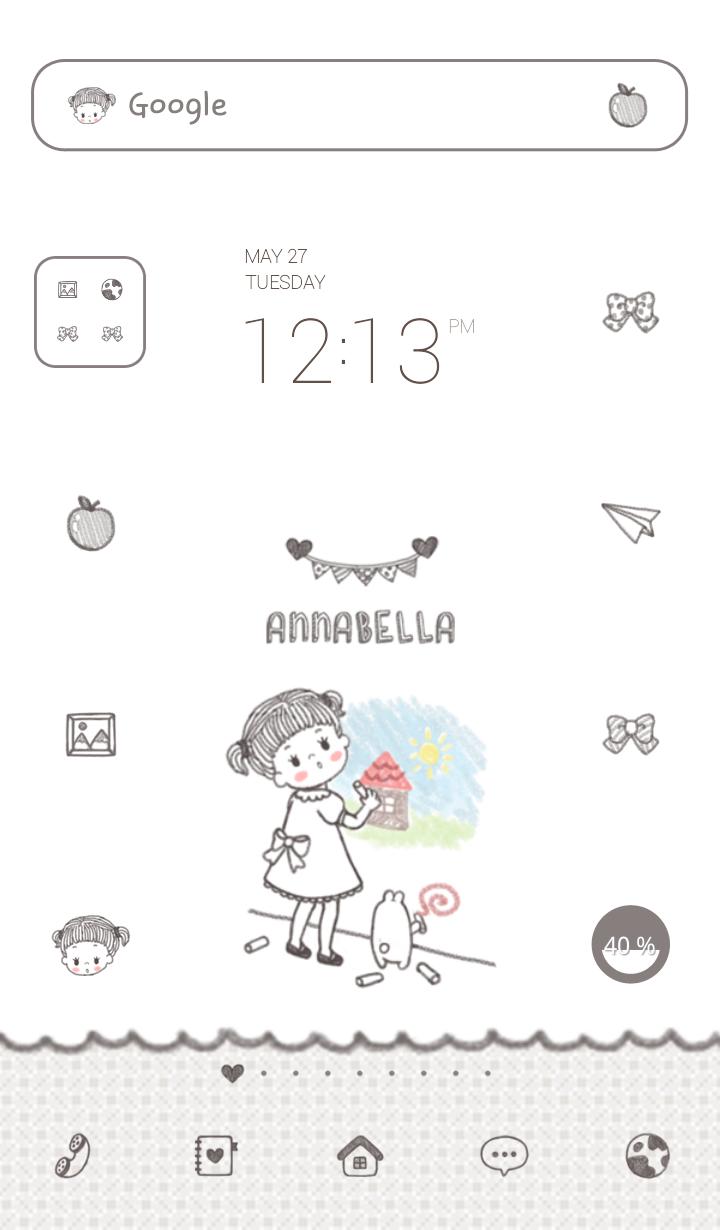Open the app drawer house icon

(360, 1156)
